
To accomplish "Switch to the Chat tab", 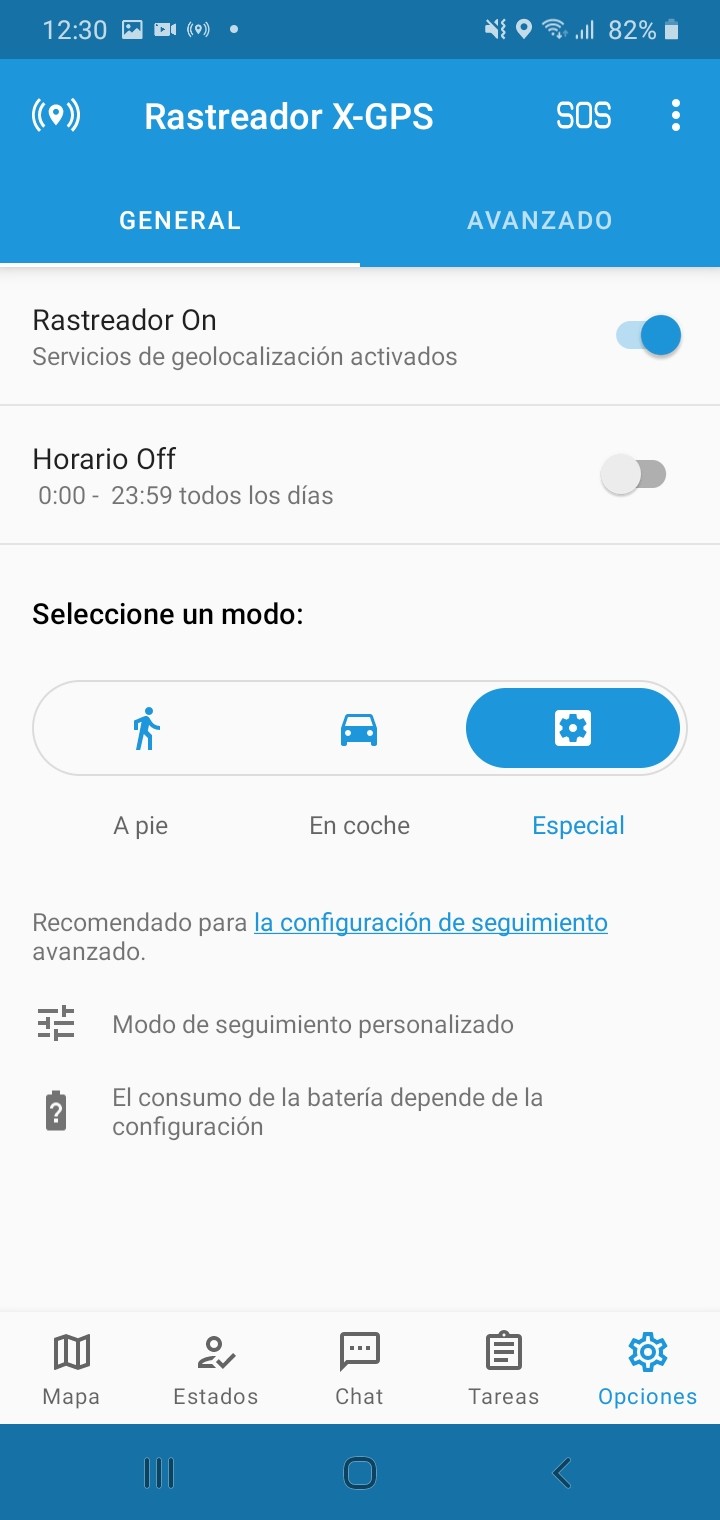I will pos(359,1368).
